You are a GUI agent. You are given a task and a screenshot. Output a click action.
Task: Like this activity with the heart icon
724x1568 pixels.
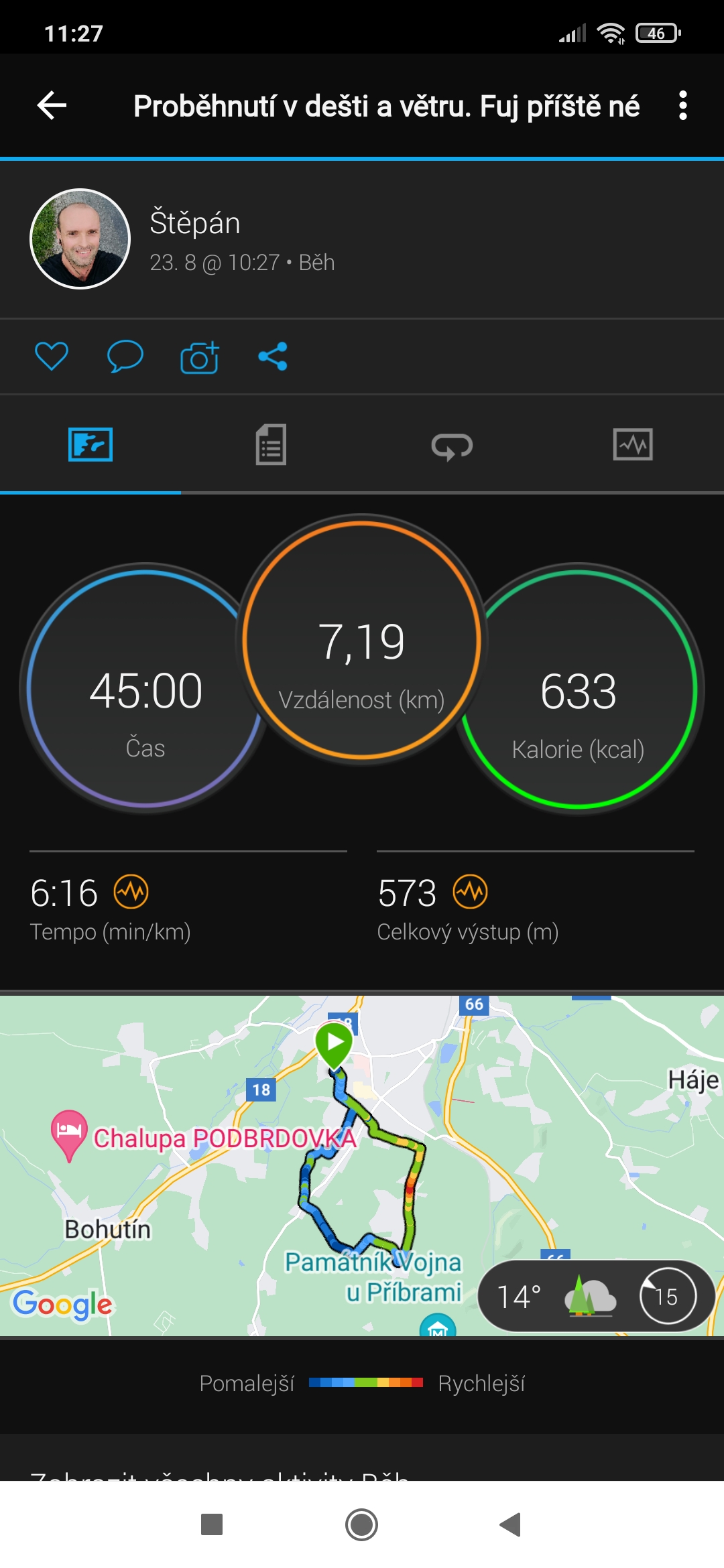[52, 356]
